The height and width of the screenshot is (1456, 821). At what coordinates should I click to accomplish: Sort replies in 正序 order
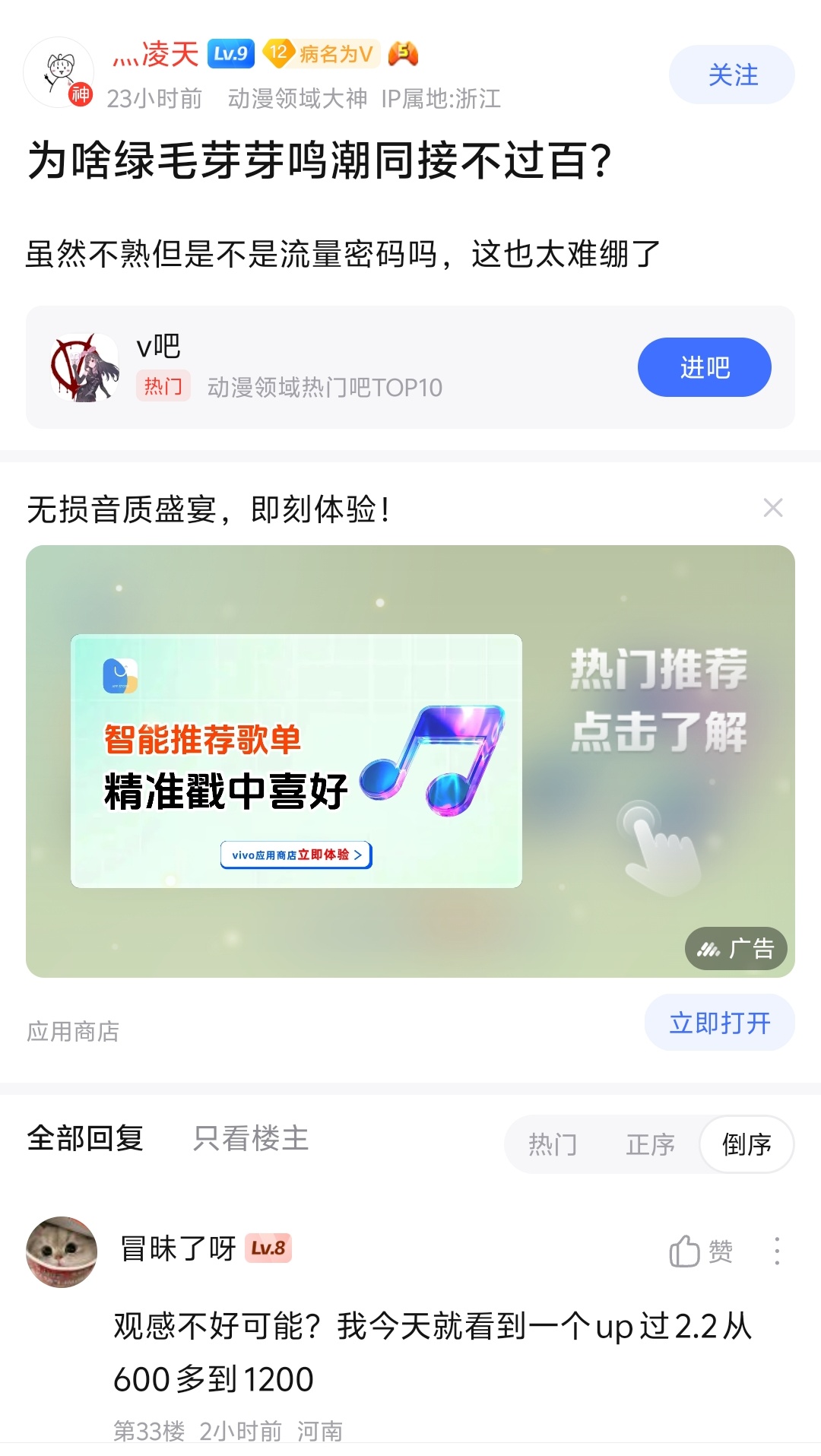[x=650, y=1144]
